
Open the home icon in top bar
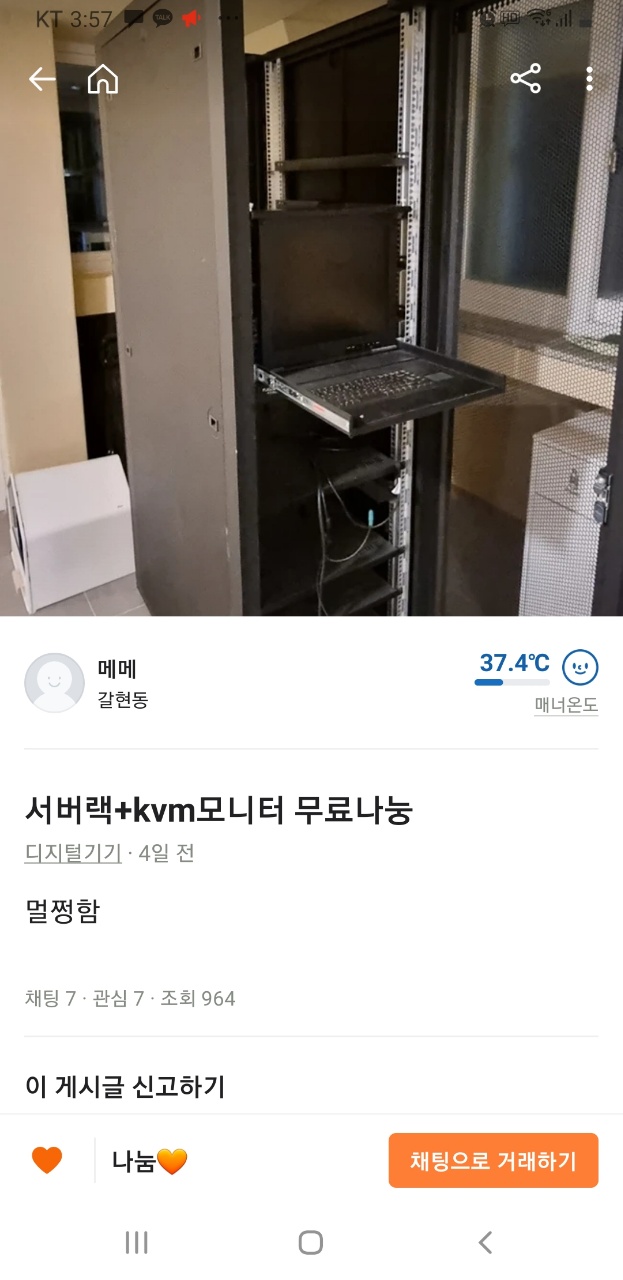tap(103, 80)
